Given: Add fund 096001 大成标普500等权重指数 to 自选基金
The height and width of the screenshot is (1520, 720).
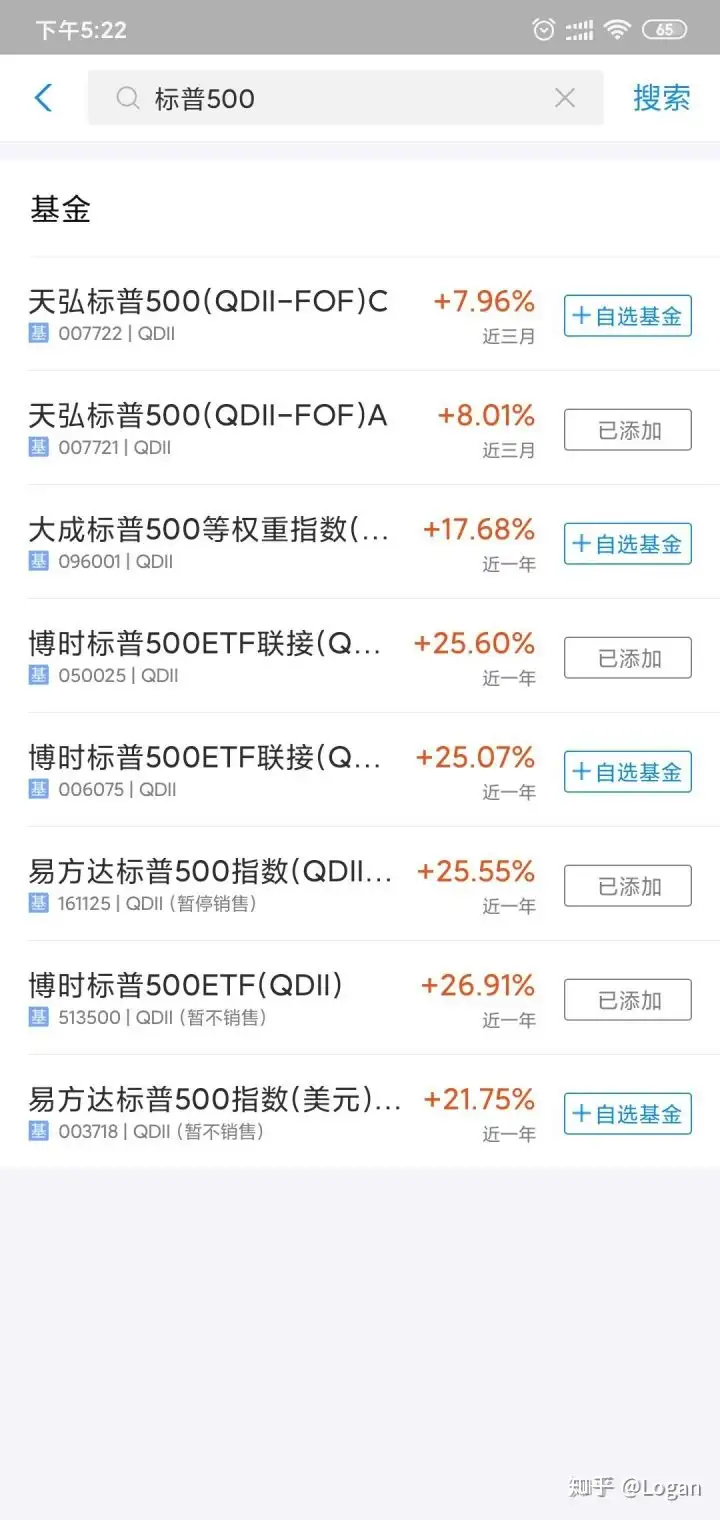Looking at the screenshot, I should click(628, 544).
